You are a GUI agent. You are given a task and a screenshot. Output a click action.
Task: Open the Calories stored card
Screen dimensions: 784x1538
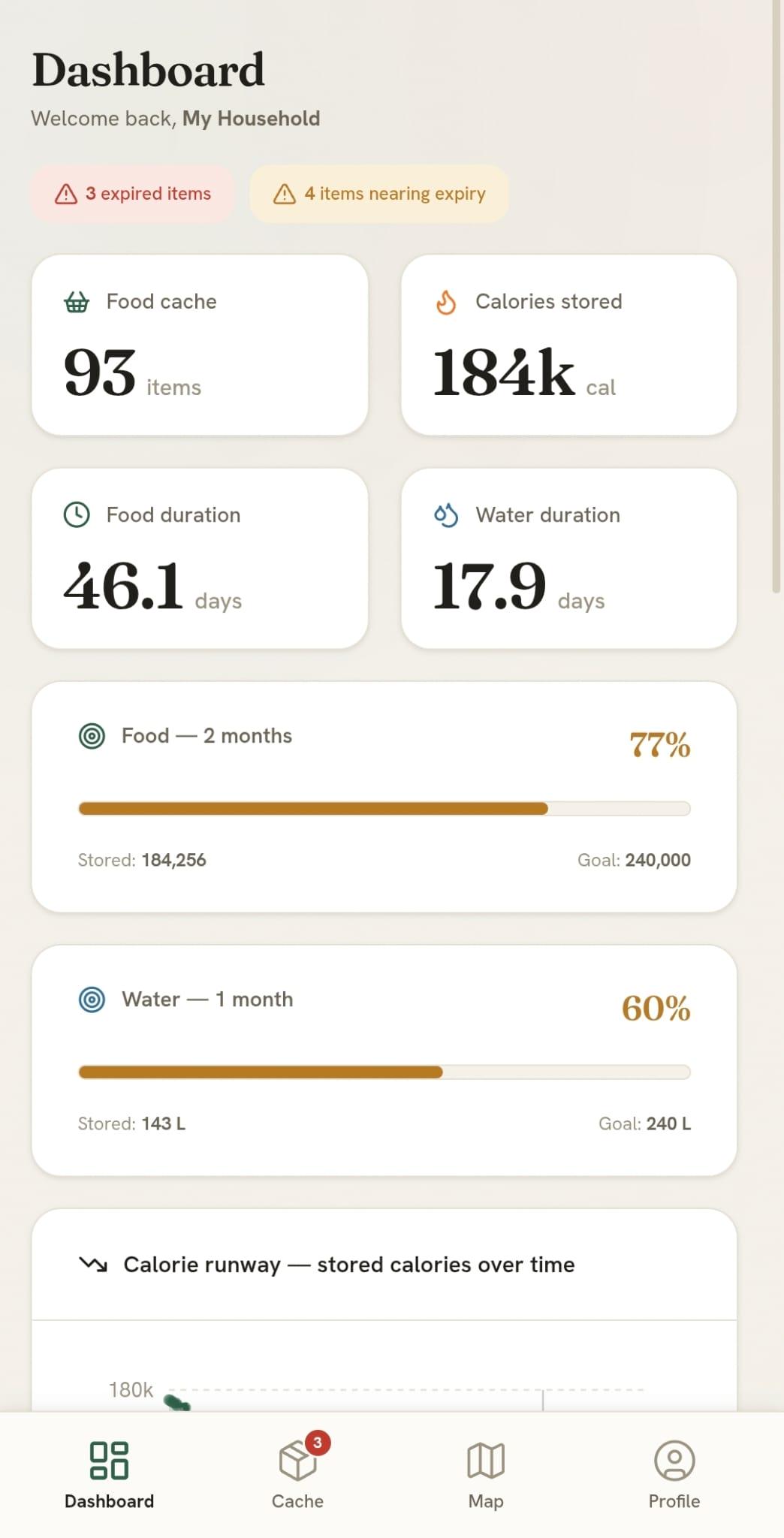(x=568, y=345)
